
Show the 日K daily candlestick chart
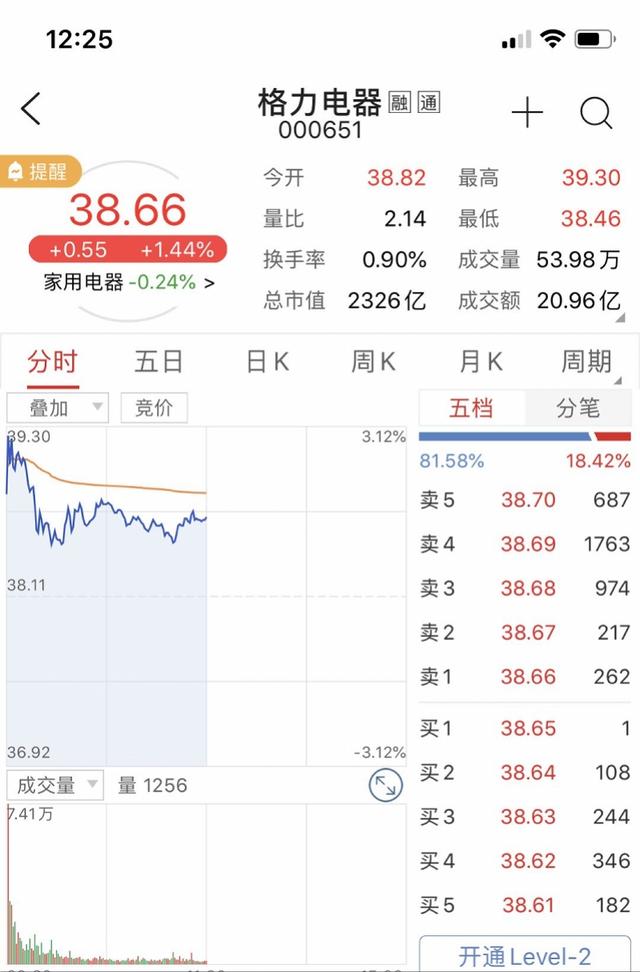click(x=267, y=360)
